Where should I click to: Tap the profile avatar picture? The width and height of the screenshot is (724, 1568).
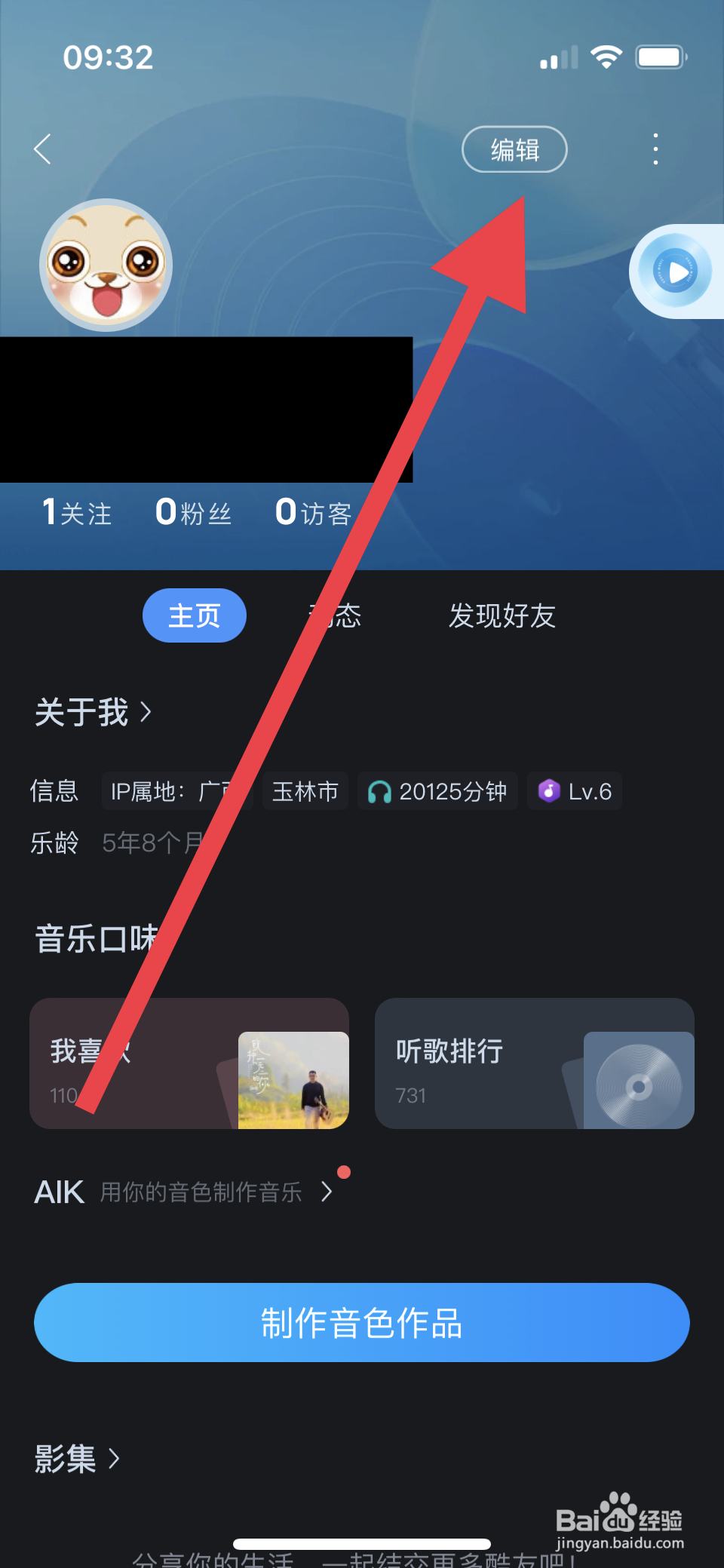tap(106, 265)
